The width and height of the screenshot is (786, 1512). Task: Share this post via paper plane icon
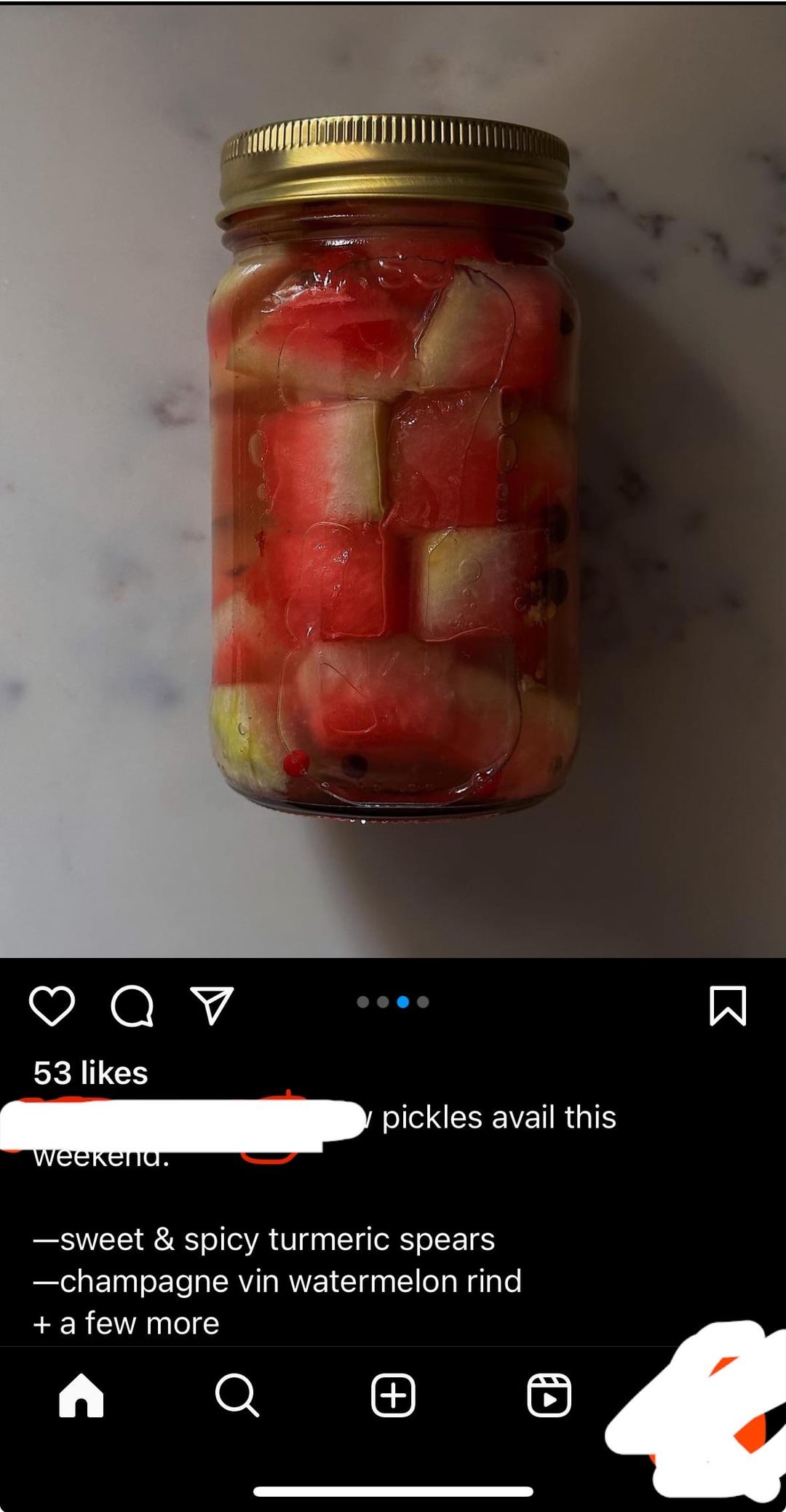coord(212,1005)
